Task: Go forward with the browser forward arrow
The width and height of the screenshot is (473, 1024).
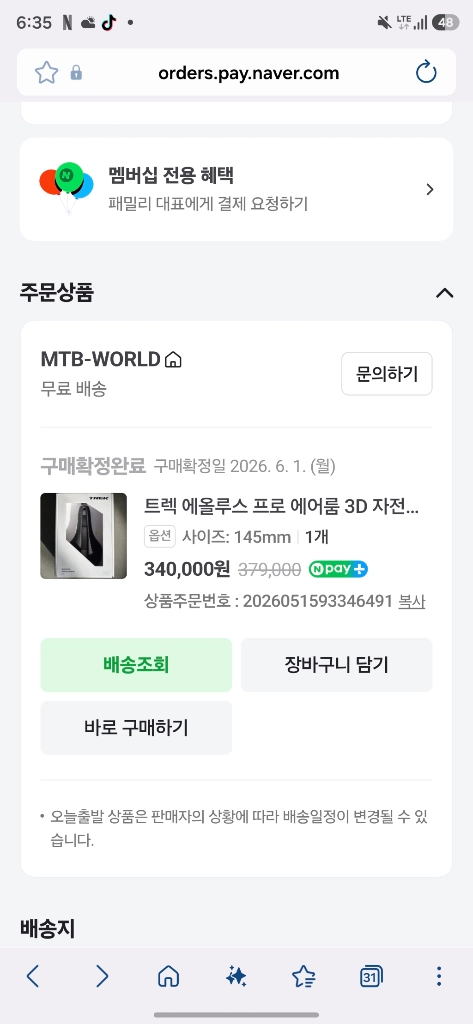Action: click(x=102, y=976)
